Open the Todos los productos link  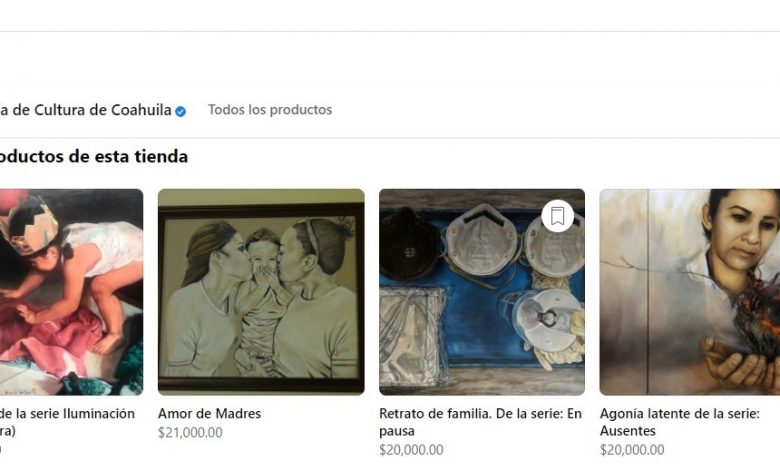point(270,110)
